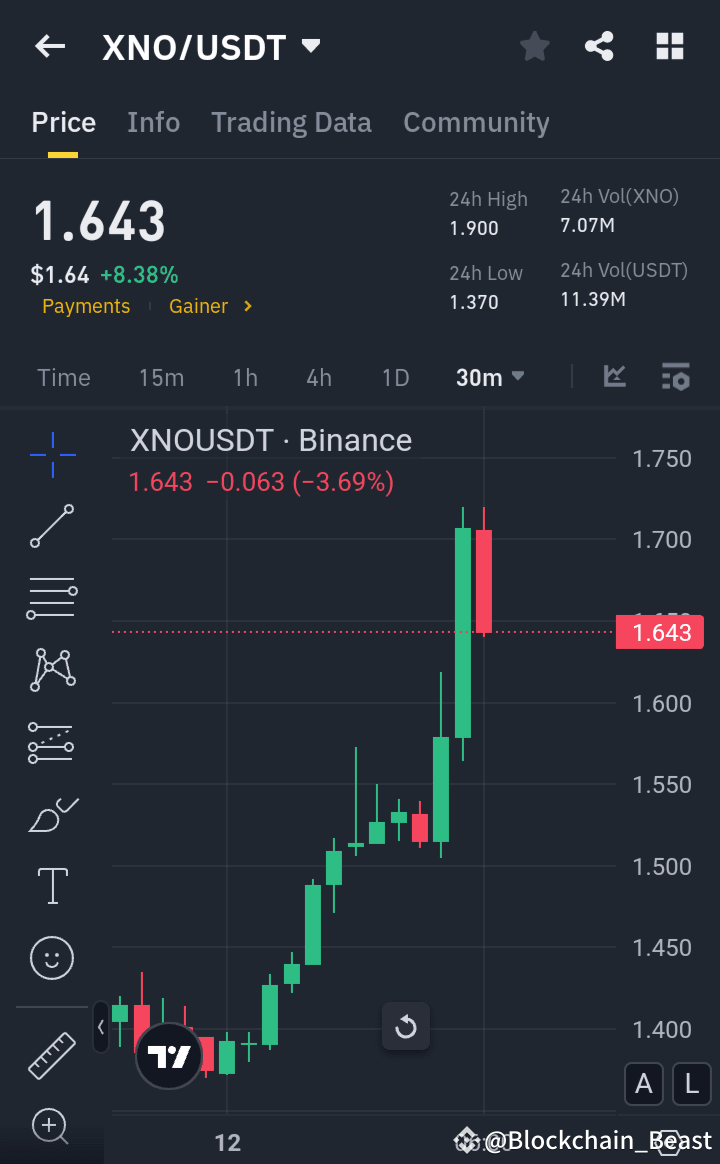
Task: Open the emoji stamp tool
Action: pos(51,958)
